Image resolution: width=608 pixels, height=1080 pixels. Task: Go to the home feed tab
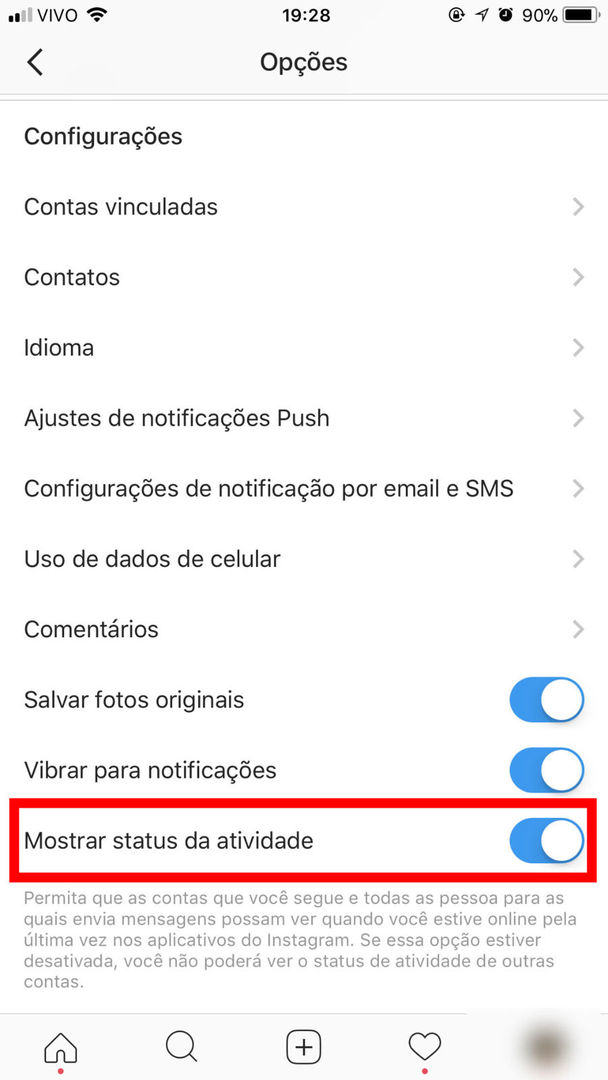61,1048
